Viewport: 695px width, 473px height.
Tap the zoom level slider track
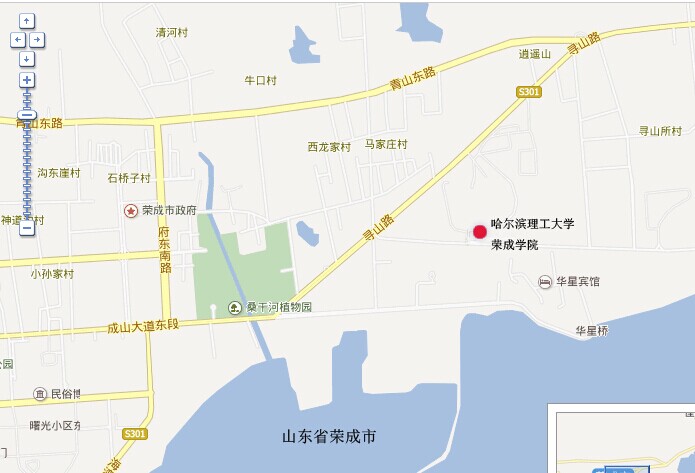coord(27,160)
